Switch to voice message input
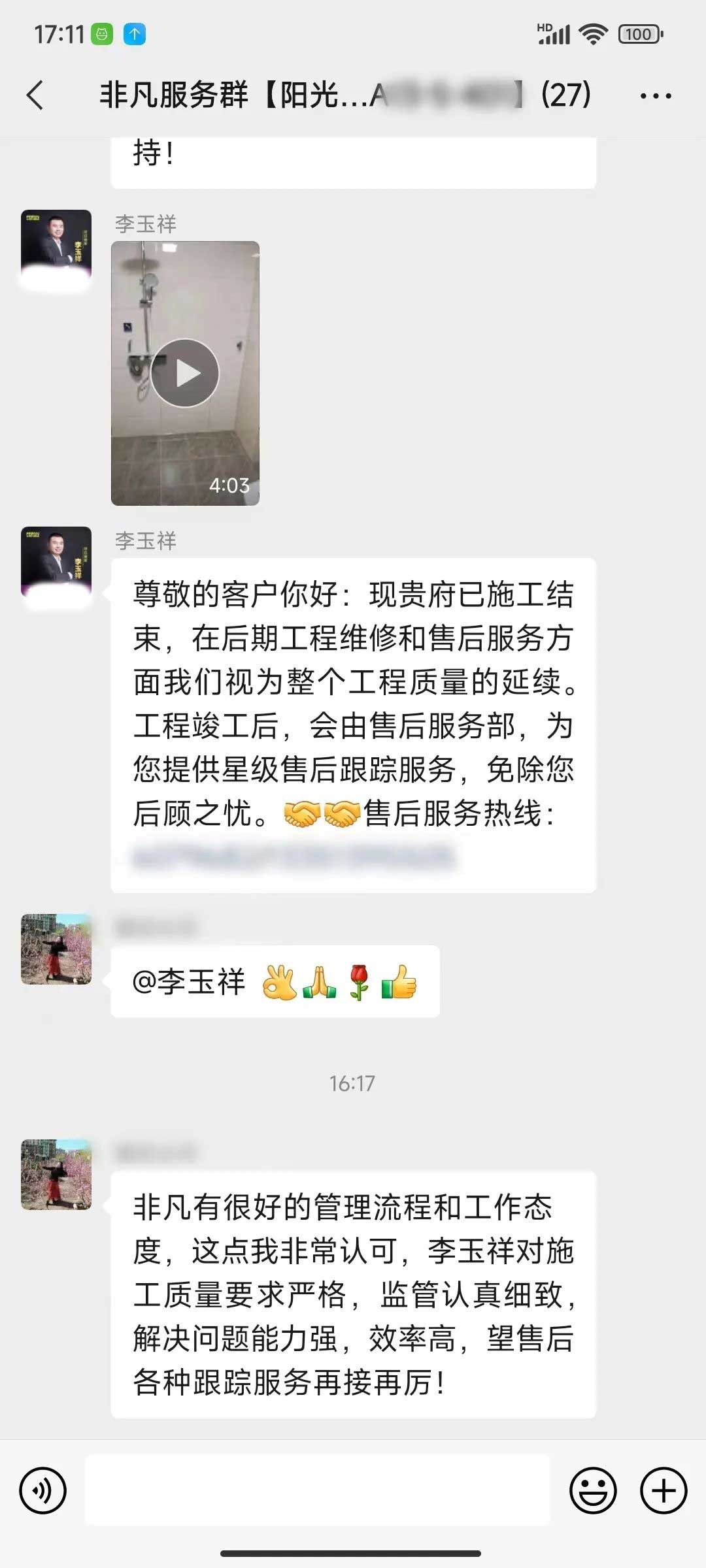Screen dimensions: 706x1568 [43, 1491]
